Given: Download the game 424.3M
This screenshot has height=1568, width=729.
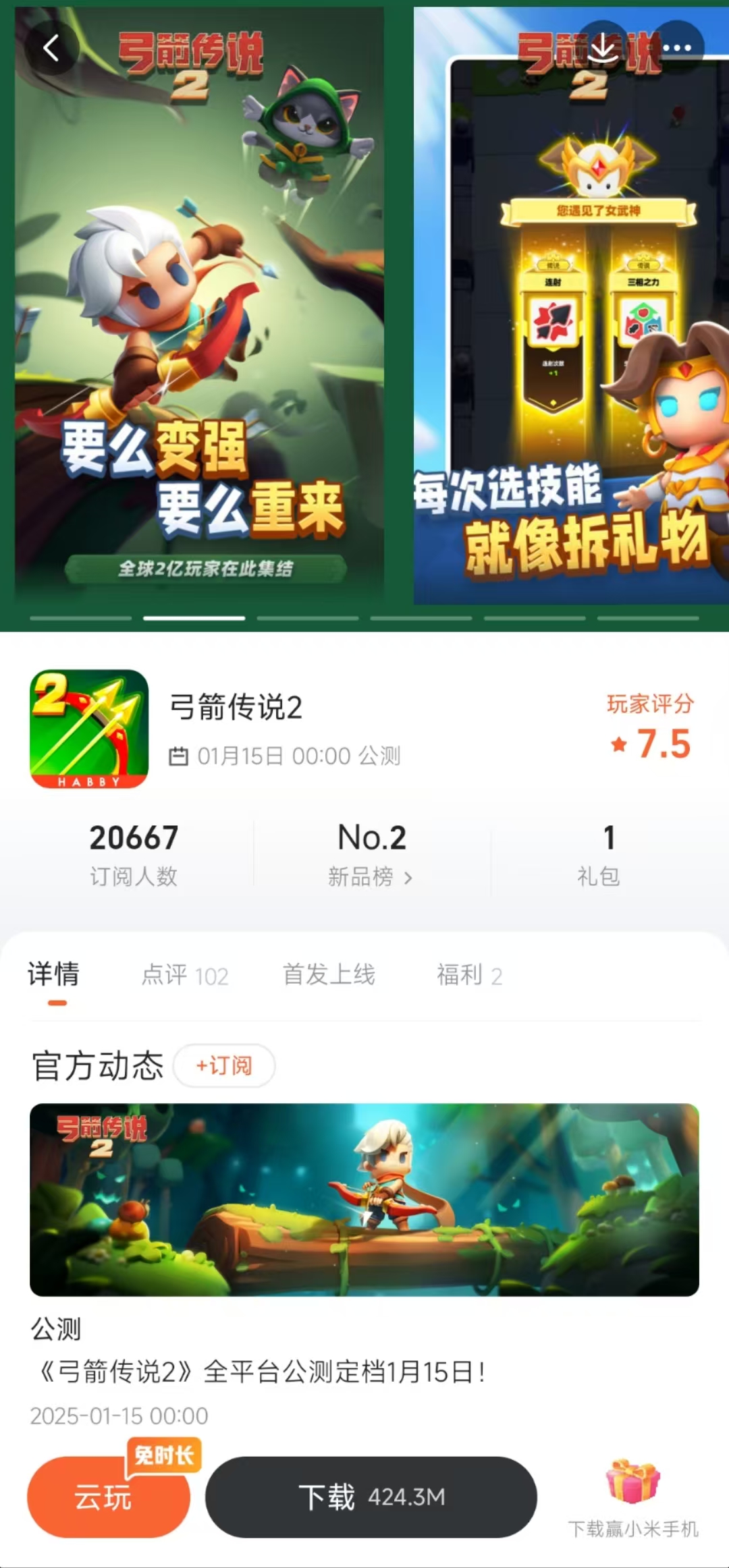Looking at the screenshot, I should tap(371, 1497).
